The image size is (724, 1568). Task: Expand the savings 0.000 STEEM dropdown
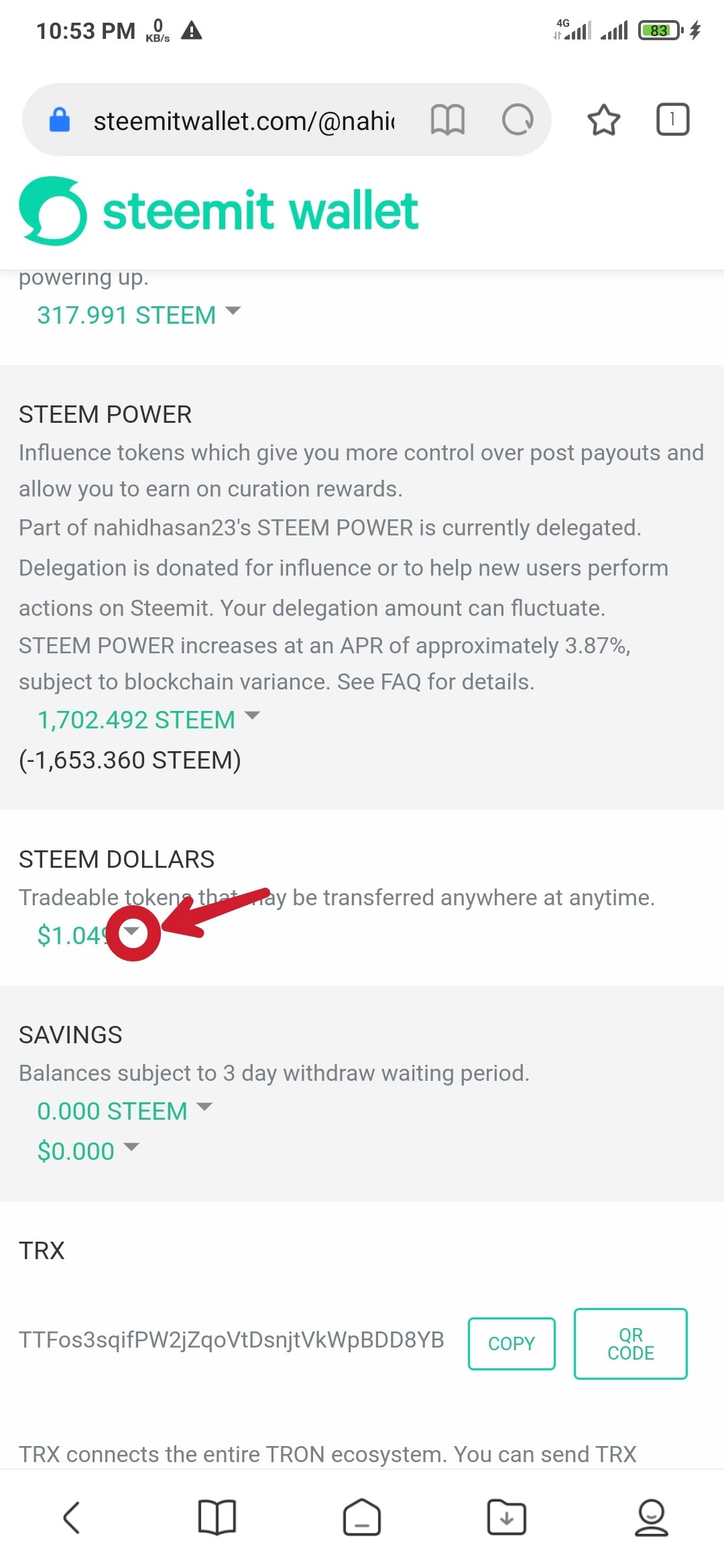click(x=125, y=1110)
